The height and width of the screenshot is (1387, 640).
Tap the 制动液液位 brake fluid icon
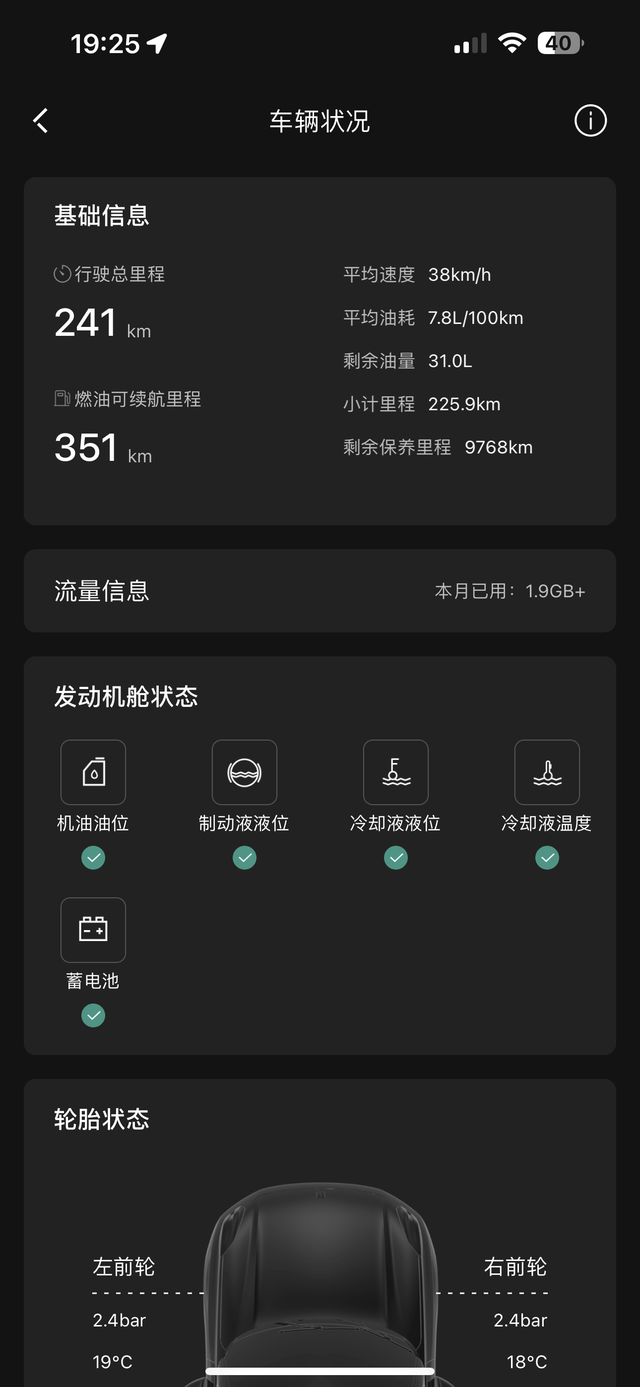[244, 773]
